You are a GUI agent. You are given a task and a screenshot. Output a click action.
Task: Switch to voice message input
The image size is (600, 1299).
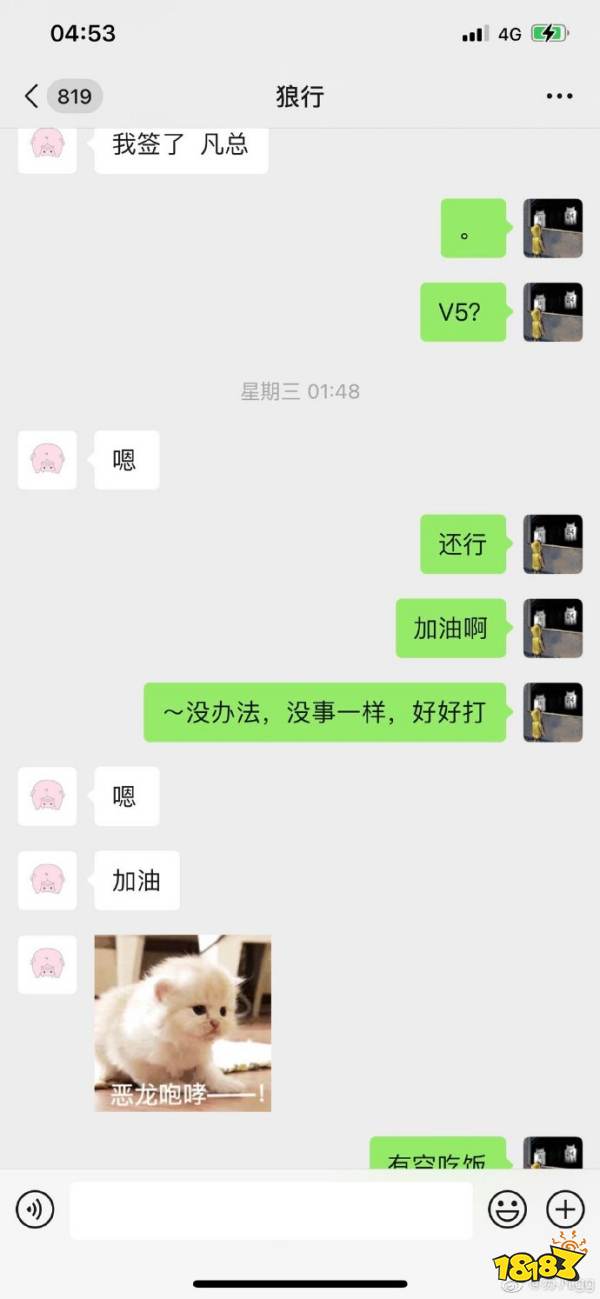click(x=35, y=1210)
